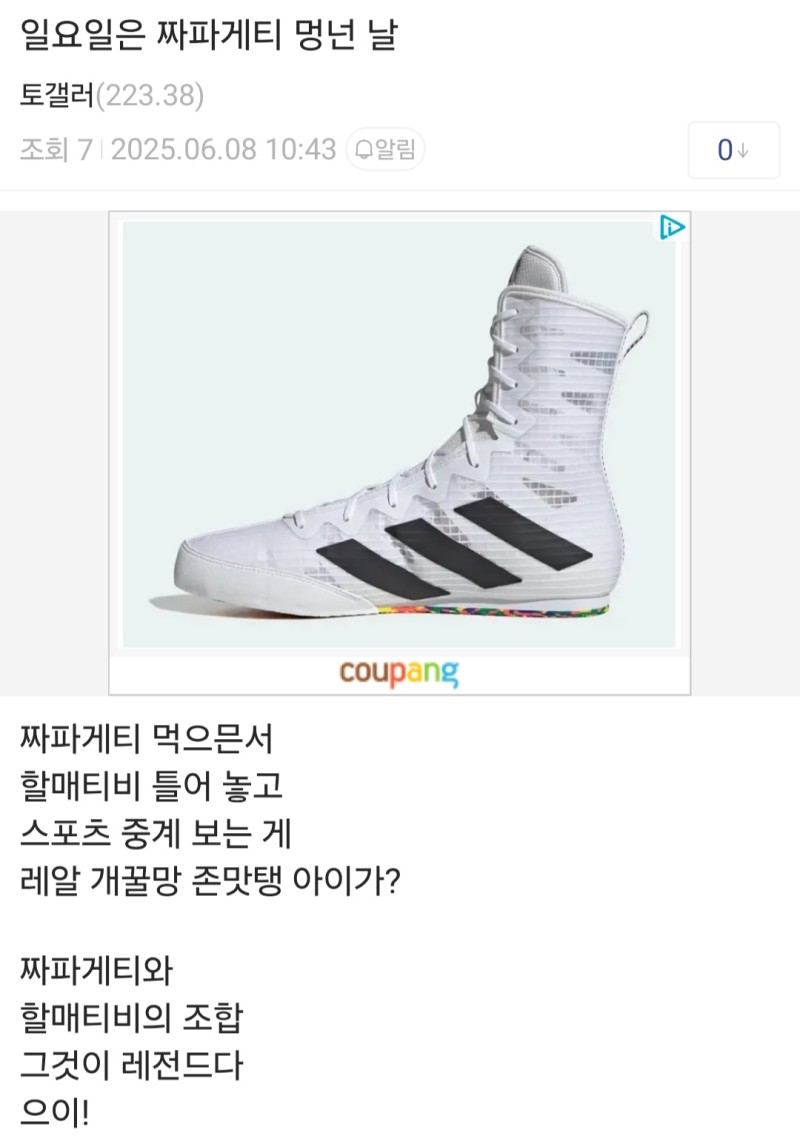The height and width of the screenshot is (1147, 800).
Task: Enable the 알림 notification button
Action: click(x=386, y=150)
